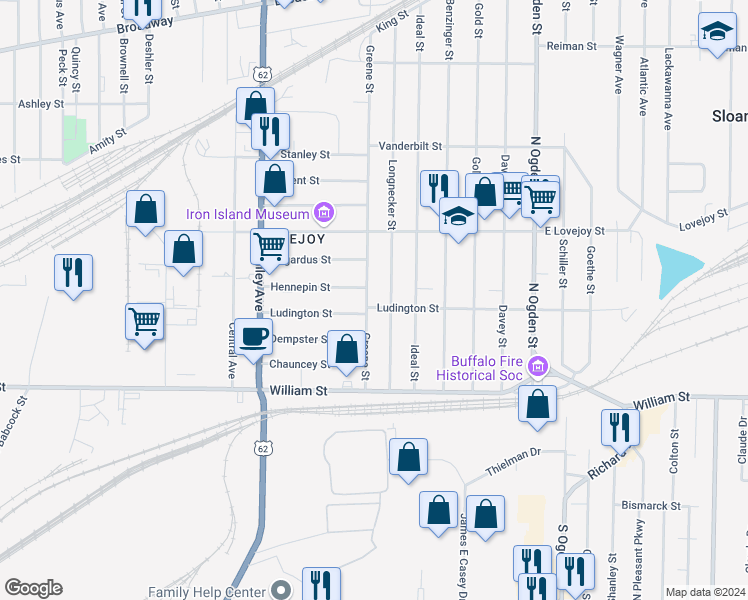Tap the restaurant marker near Colton St
Screen dimensions: 748x600
click(620, 427)
